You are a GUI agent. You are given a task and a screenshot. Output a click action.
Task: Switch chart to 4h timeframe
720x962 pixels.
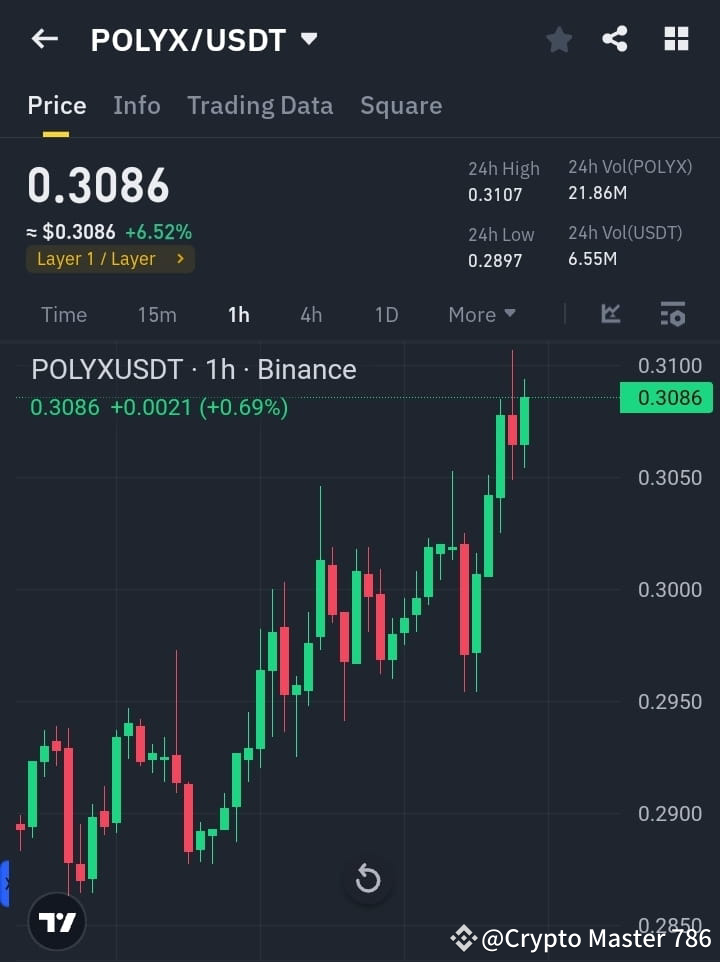(x=311, y=314)
